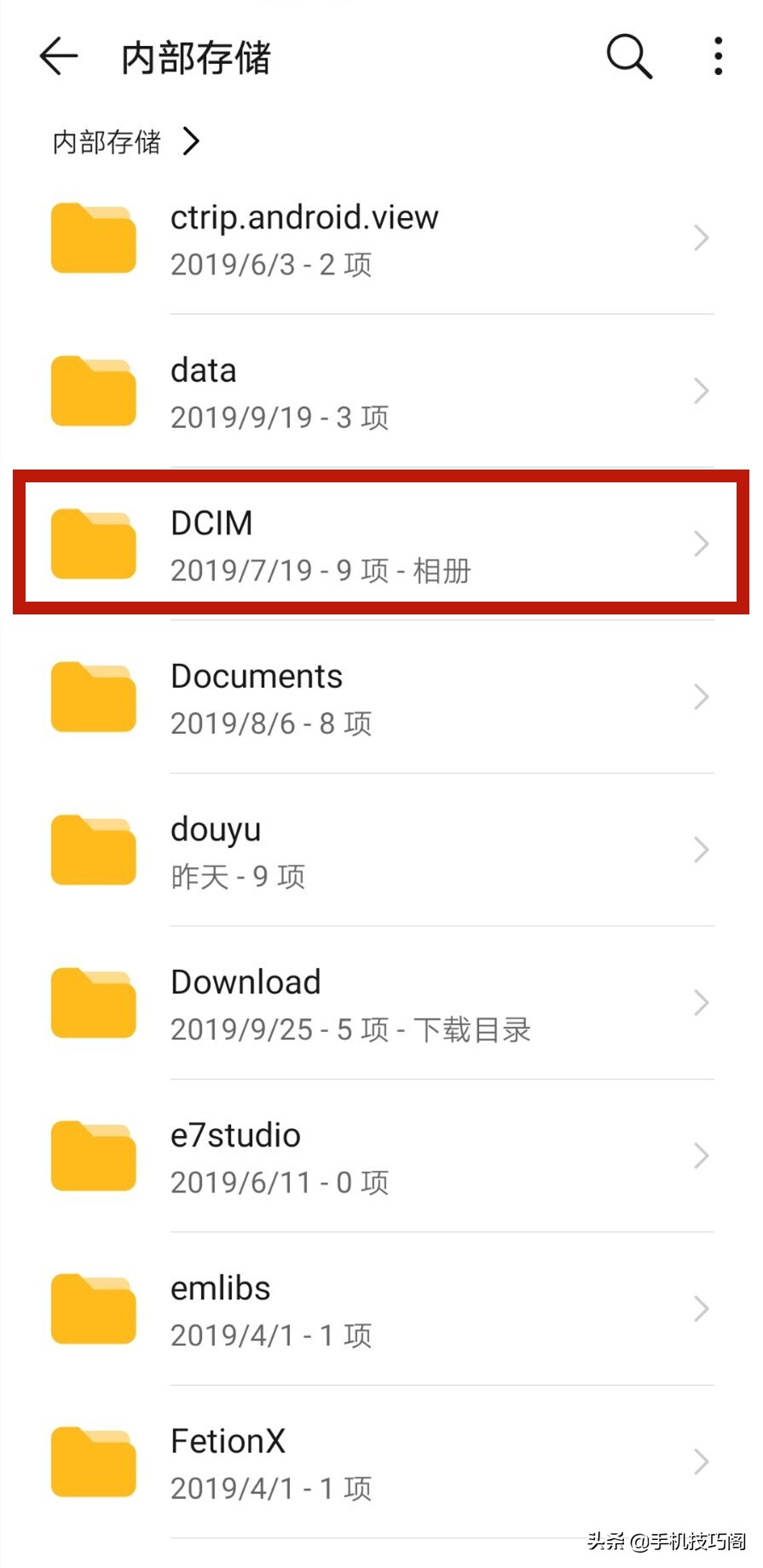Open the Documents folder icon

(x=93, y=696)
